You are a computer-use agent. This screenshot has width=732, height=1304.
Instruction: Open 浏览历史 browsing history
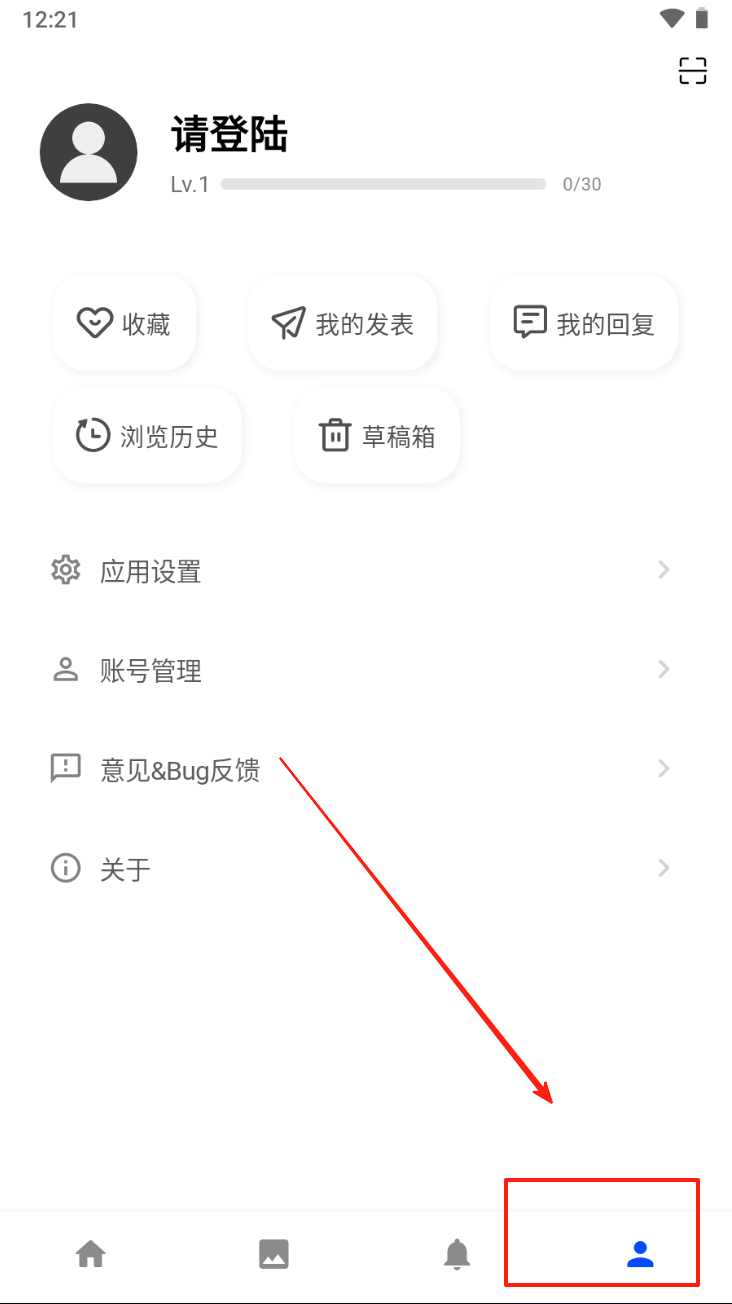(147, 436)
